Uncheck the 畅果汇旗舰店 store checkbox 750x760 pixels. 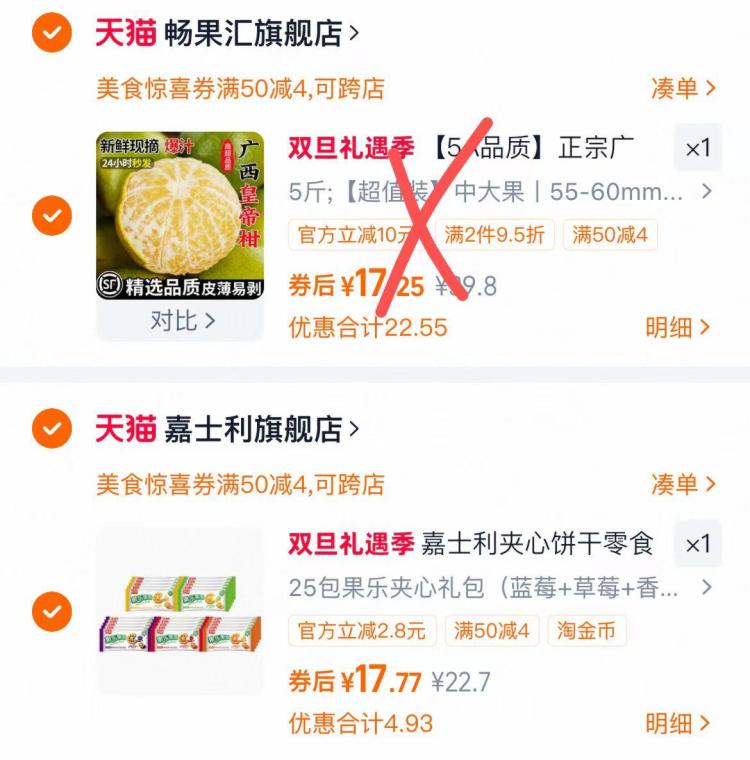(x=52, y=32)
